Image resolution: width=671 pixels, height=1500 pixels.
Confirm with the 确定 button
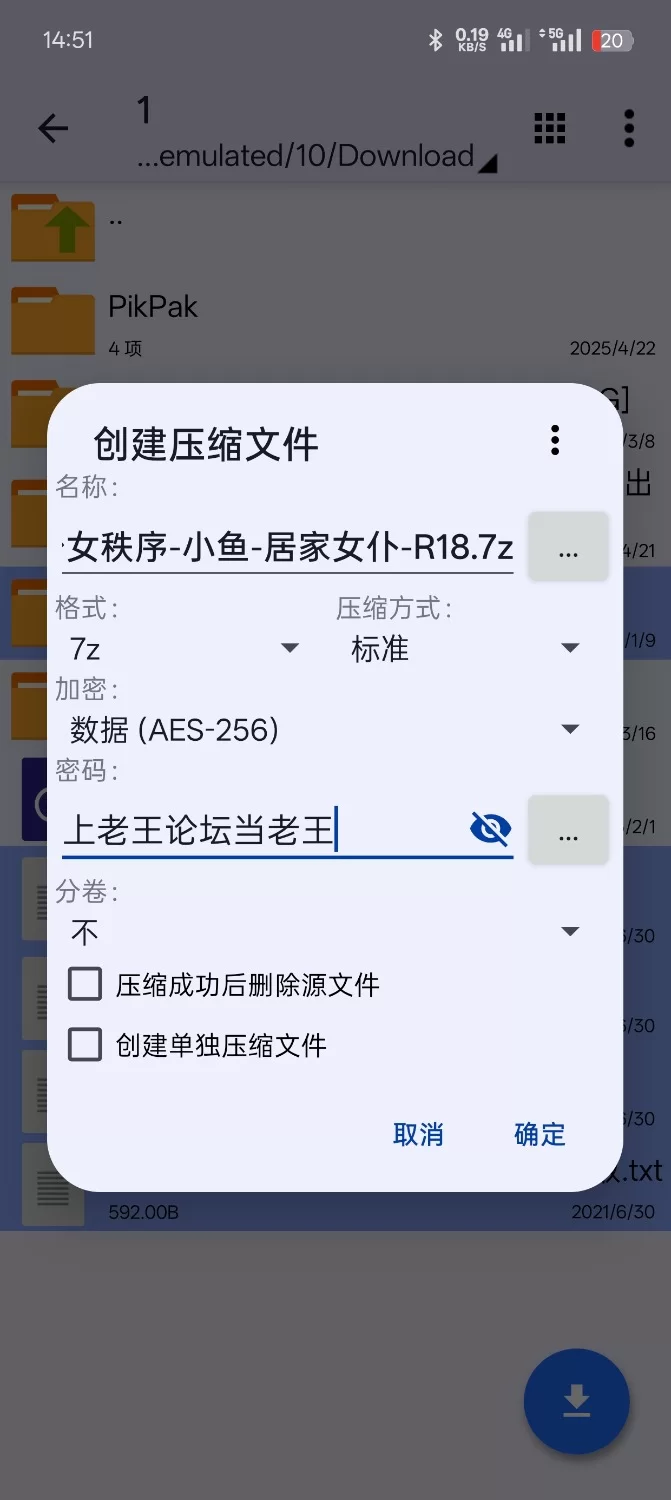click(540, 1134)
